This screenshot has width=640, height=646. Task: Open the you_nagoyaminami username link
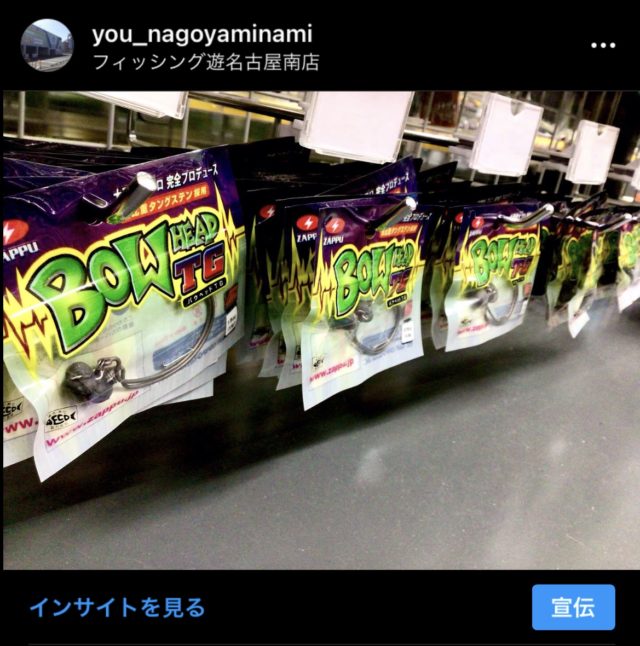pyautogui.click(x=202, y=34)
